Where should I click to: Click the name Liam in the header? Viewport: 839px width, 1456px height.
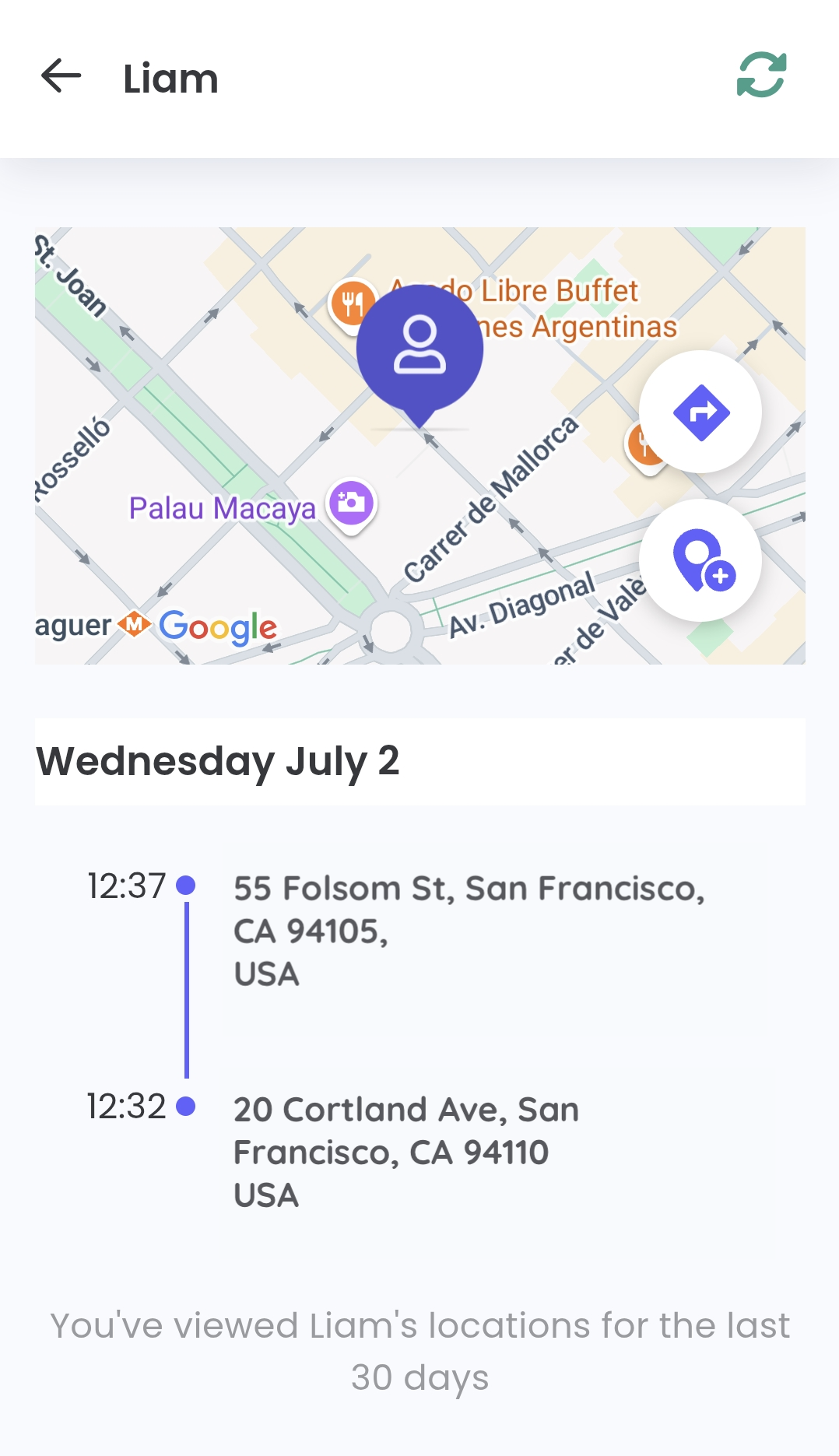[x=169, y=77]
